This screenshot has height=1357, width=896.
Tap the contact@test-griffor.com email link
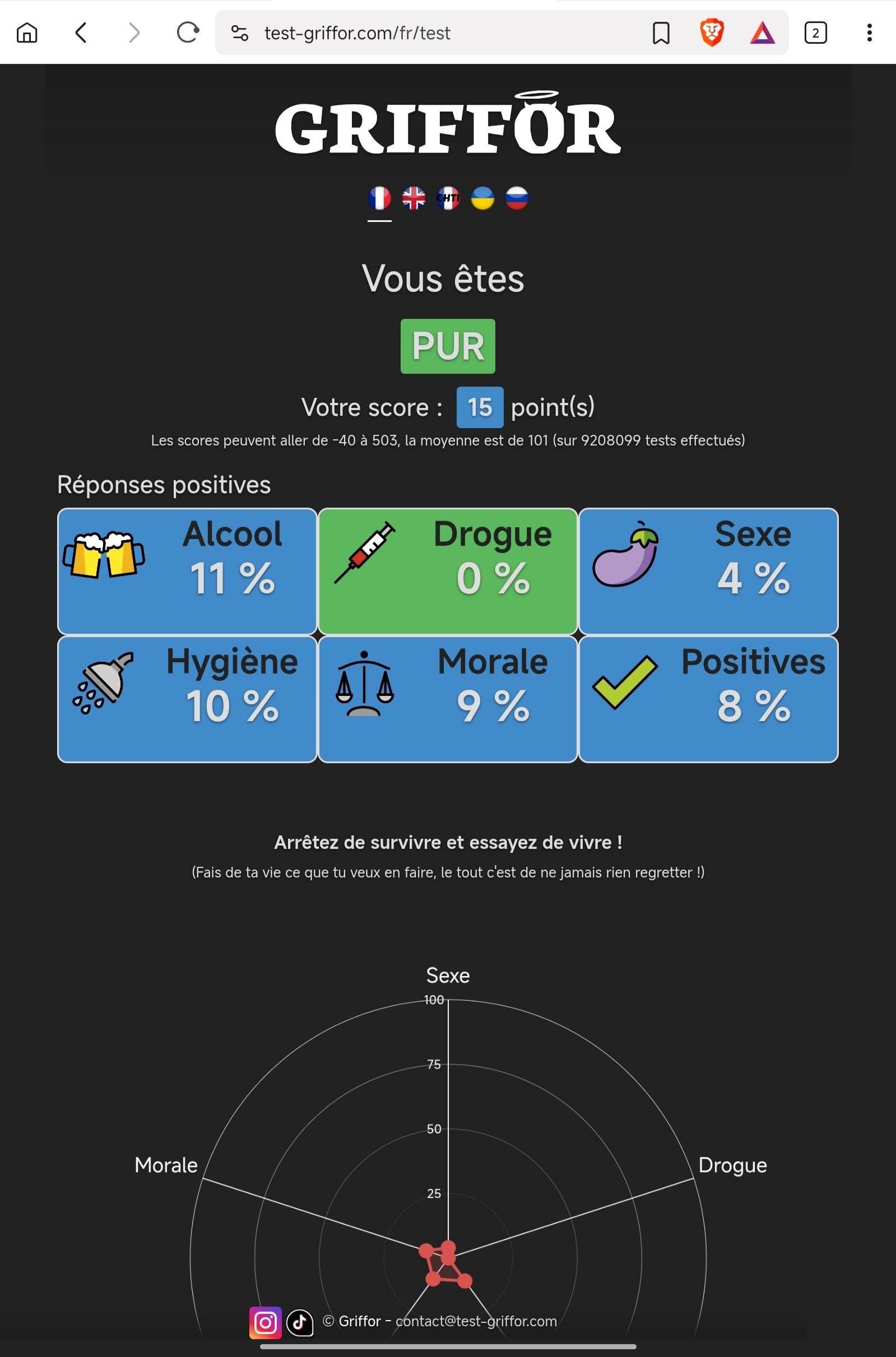(476, 1321)
